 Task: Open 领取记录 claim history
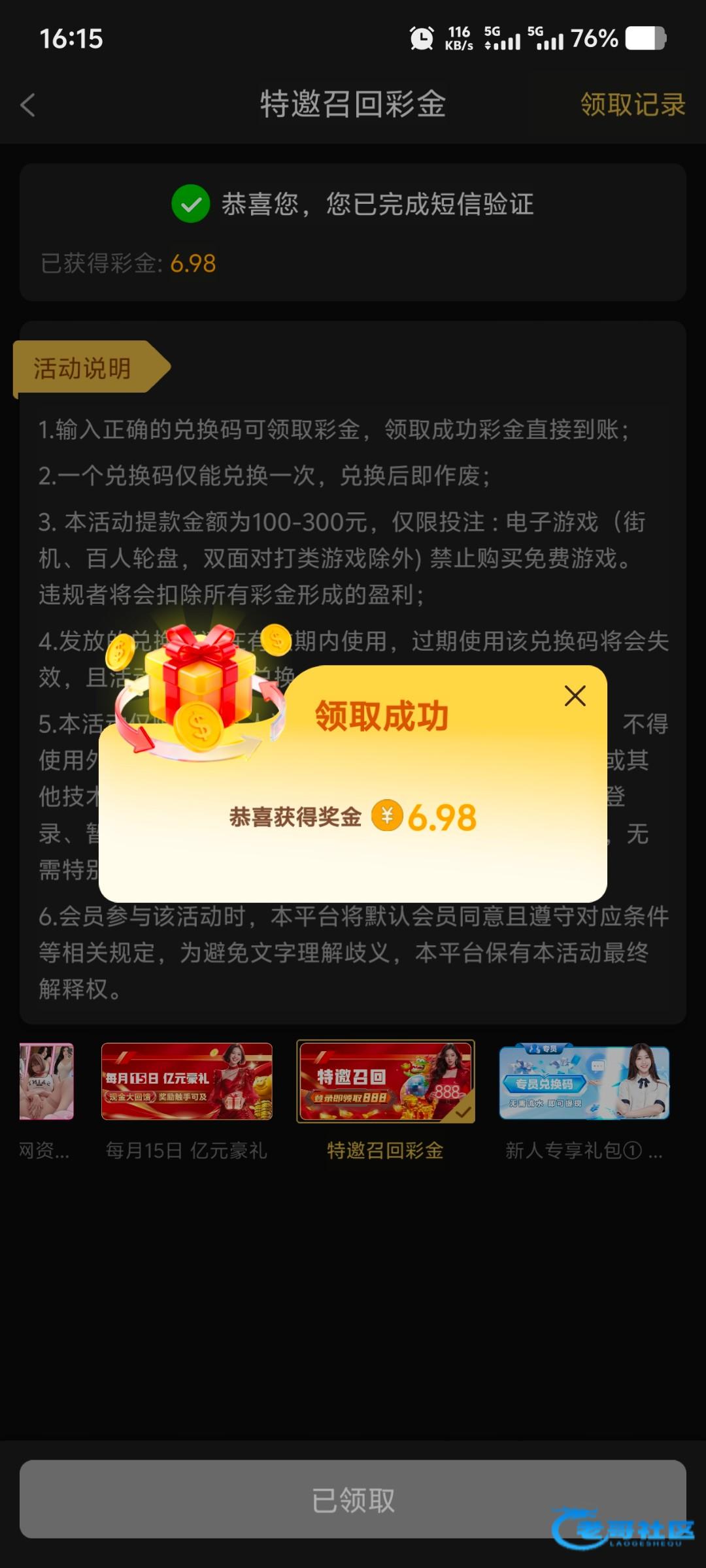[x=632, y=105]
